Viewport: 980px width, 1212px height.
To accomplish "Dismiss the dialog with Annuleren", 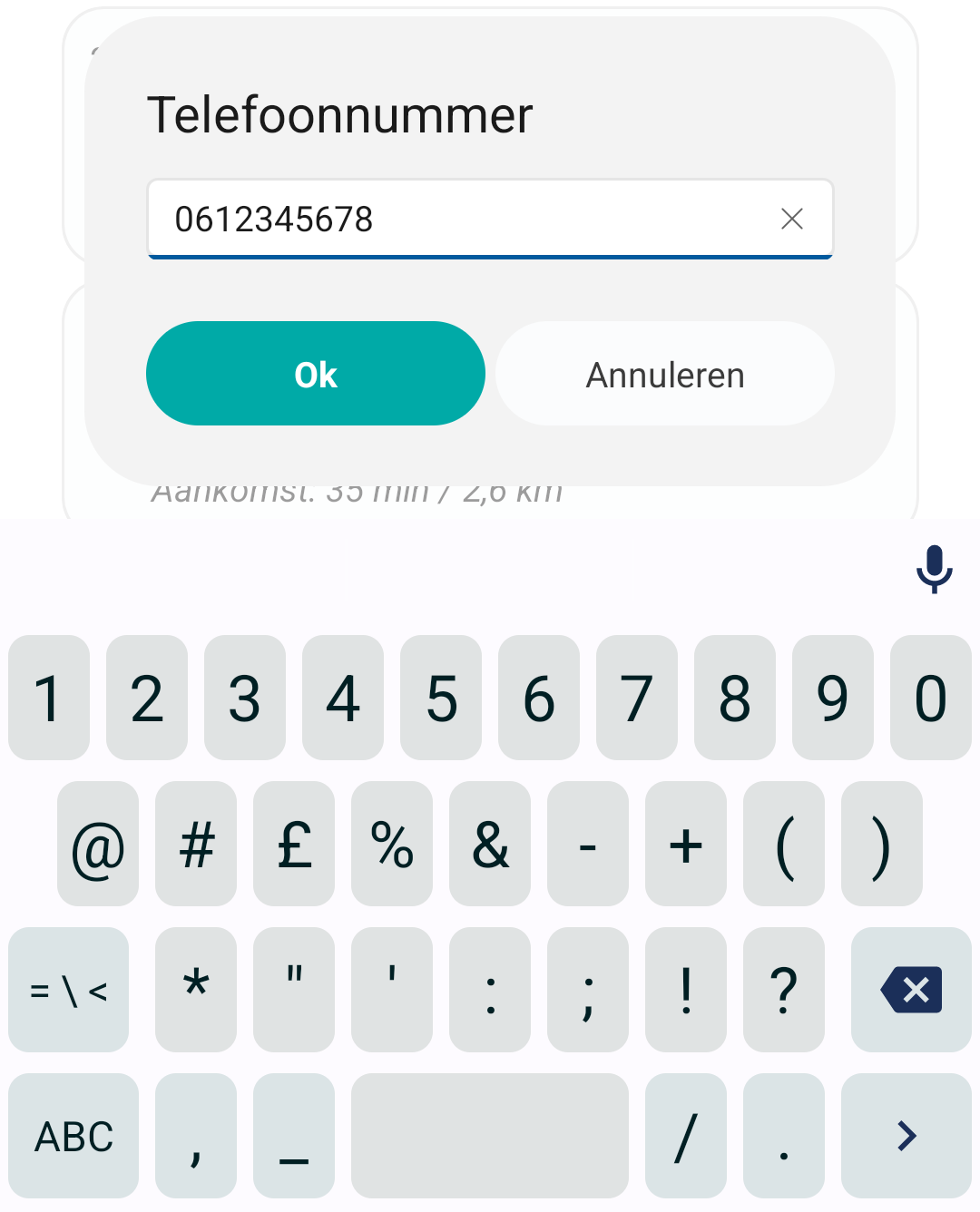I will [664, 374].
